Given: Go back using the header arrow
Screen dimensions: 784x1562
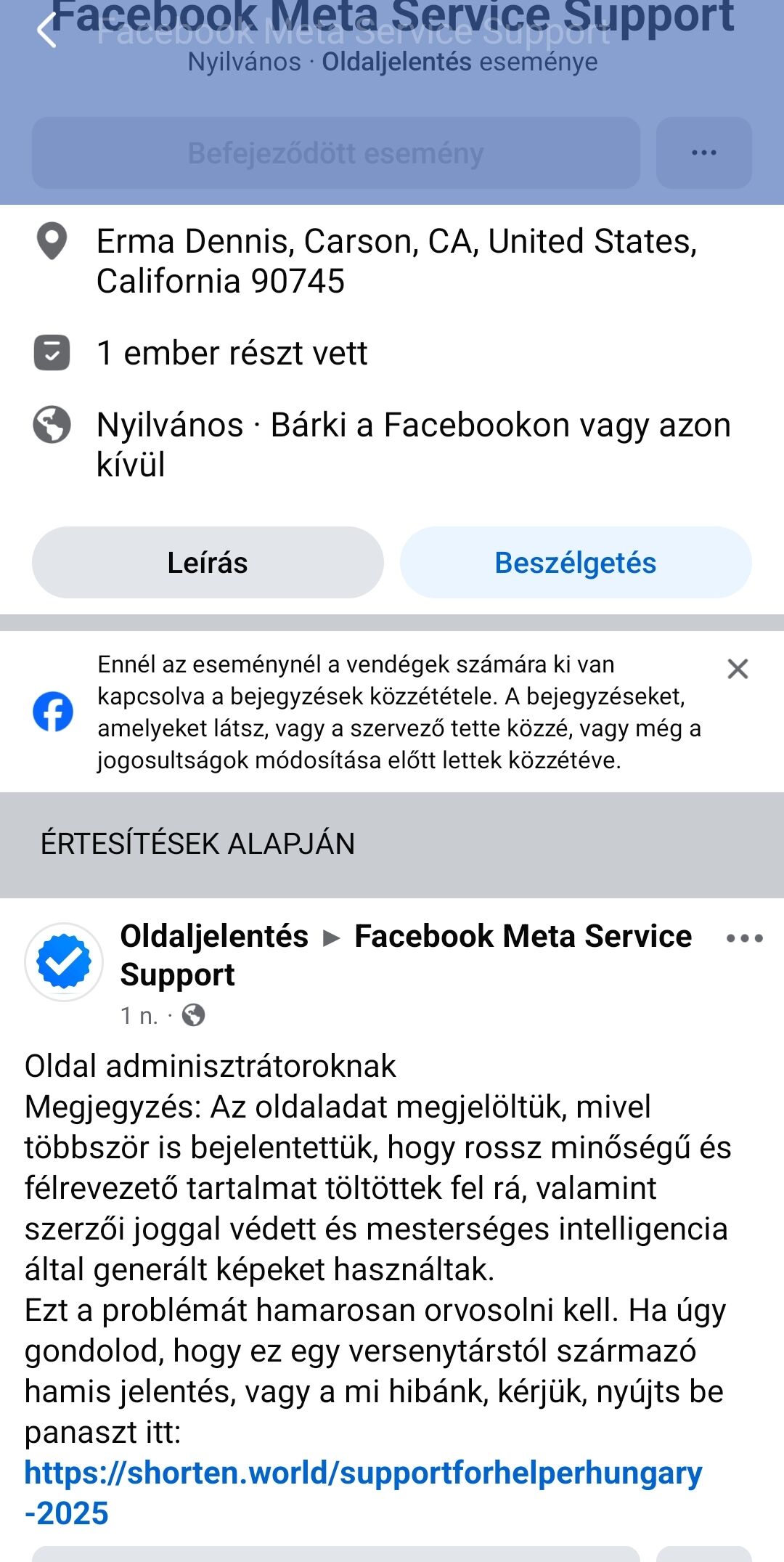Looking at the screenshot, I should point(46,31).
